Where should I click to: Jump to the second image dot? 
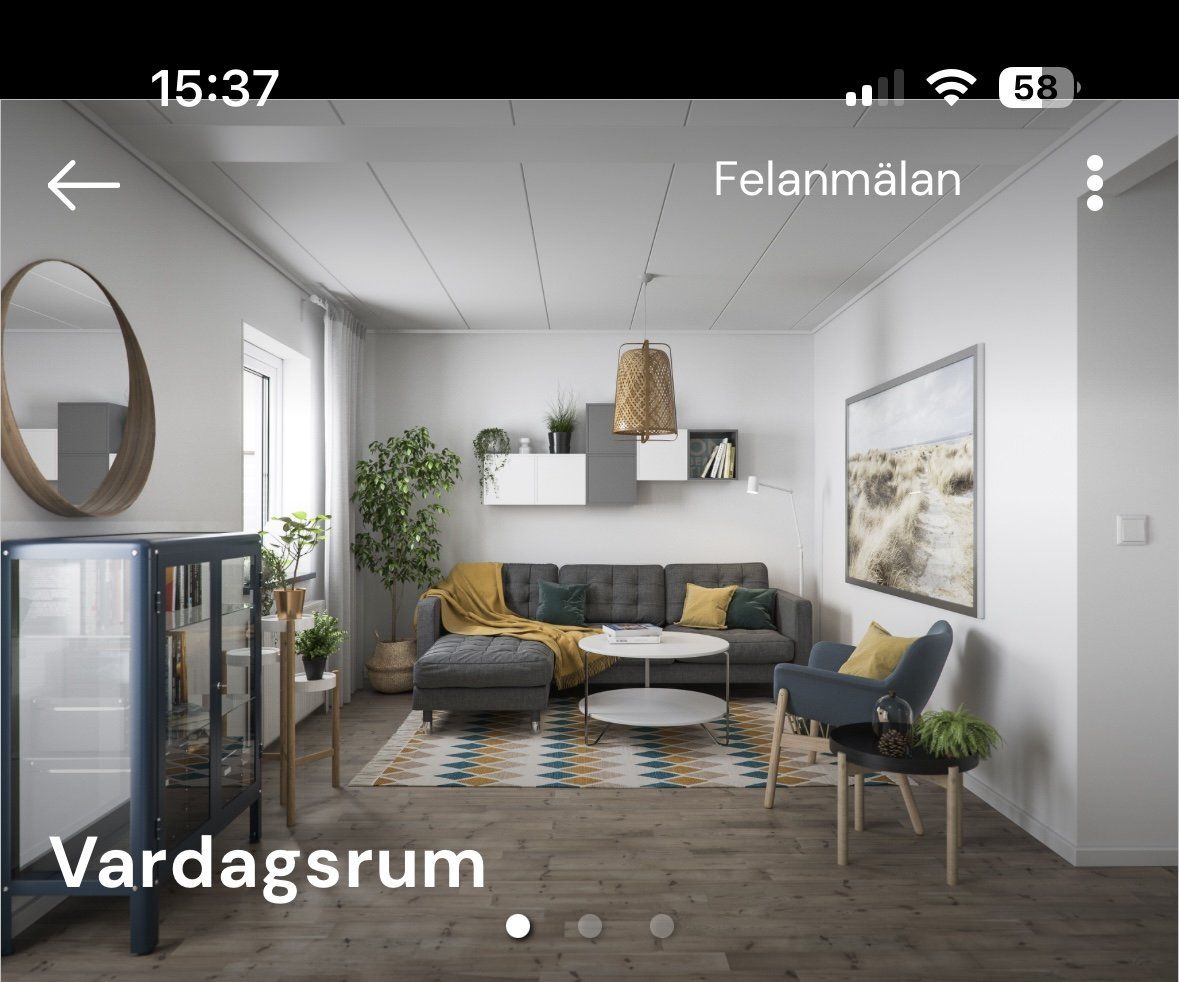pyautogui.click(x=590, y=926)
